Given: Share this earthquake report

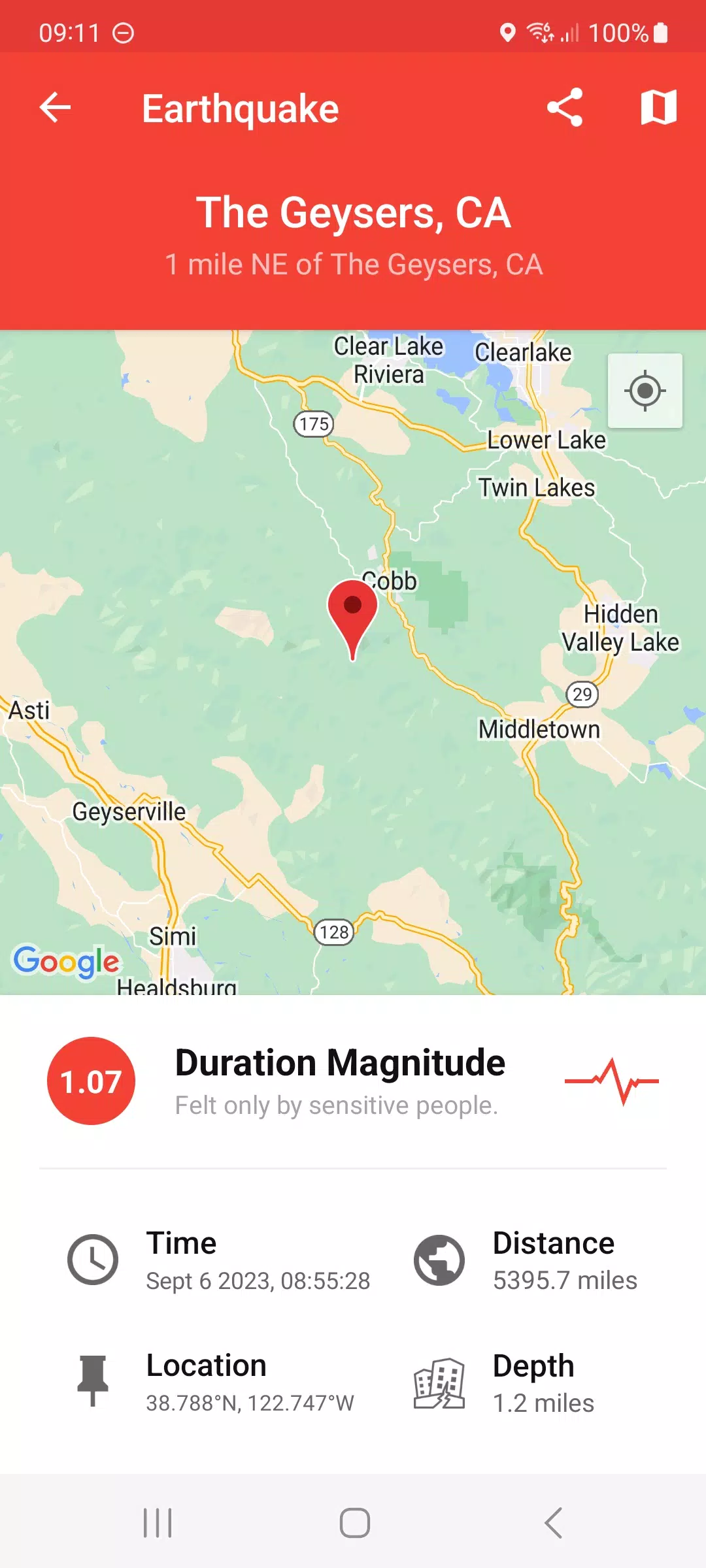Looking at the screenshot, I should point(565,108).
